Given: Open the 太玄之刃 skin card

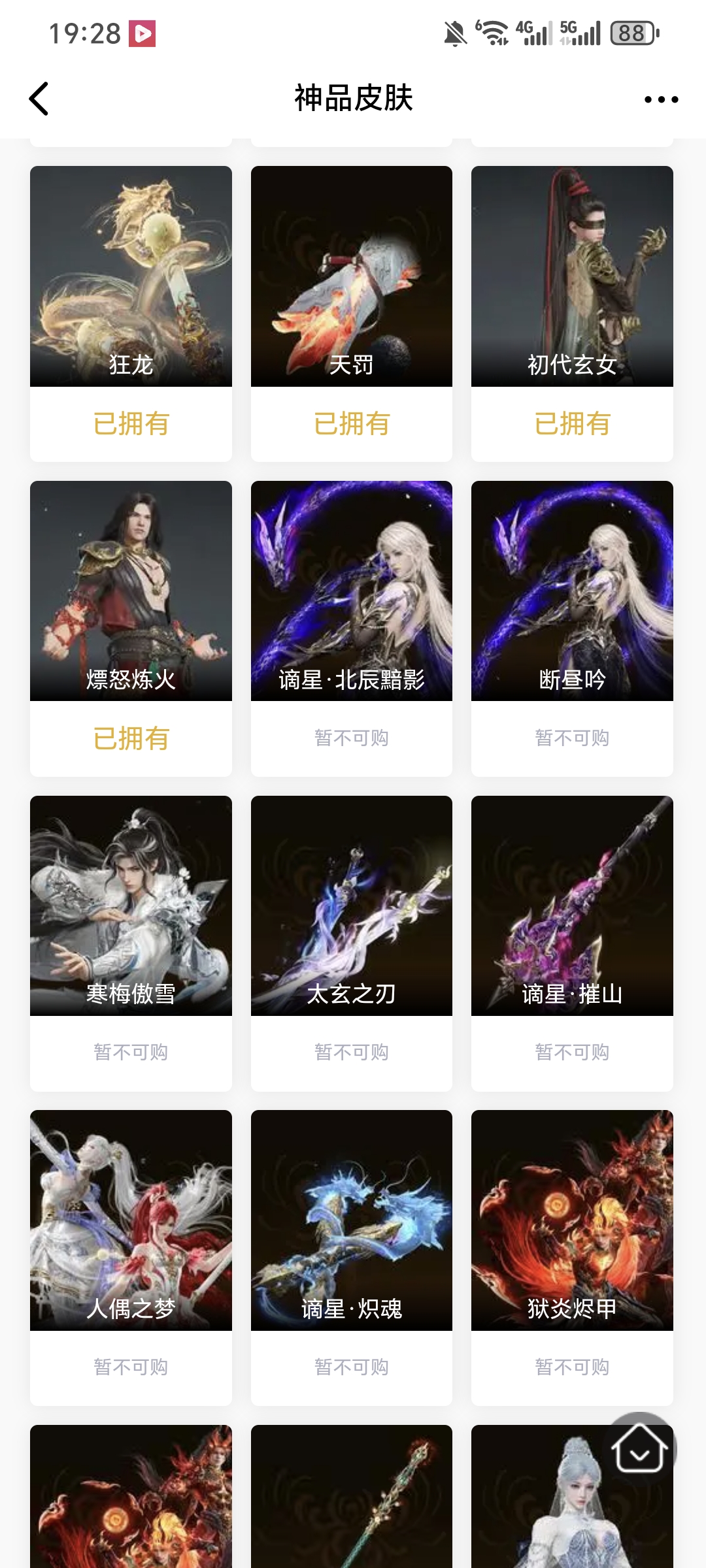Looking at the screenshot, I should (x=352, y=906).
